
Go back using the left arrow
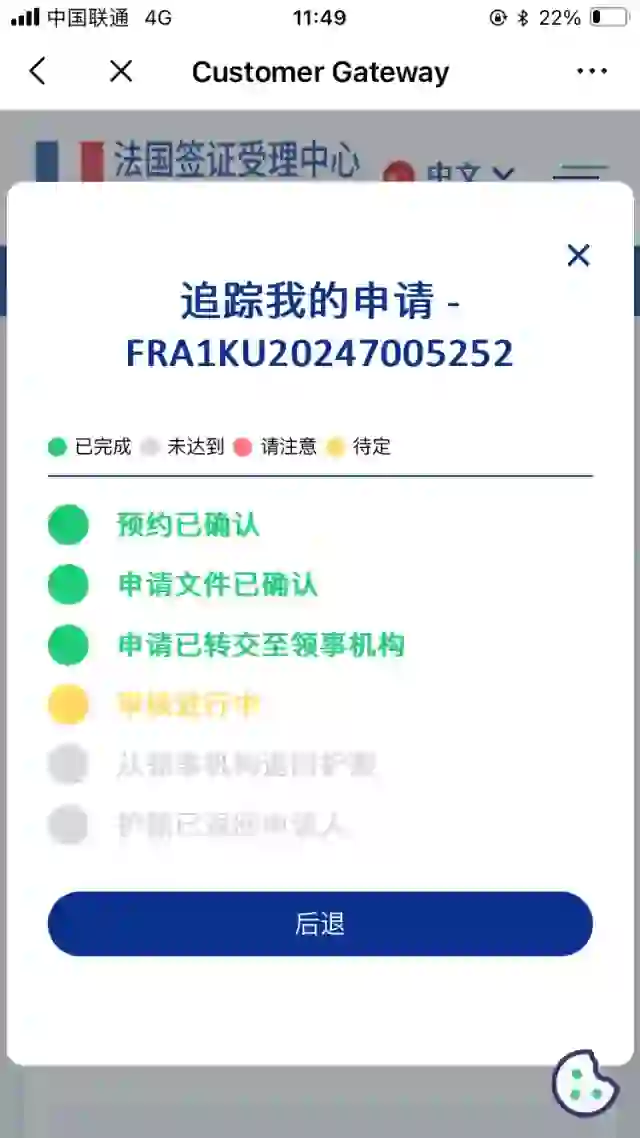pos(38,71)
